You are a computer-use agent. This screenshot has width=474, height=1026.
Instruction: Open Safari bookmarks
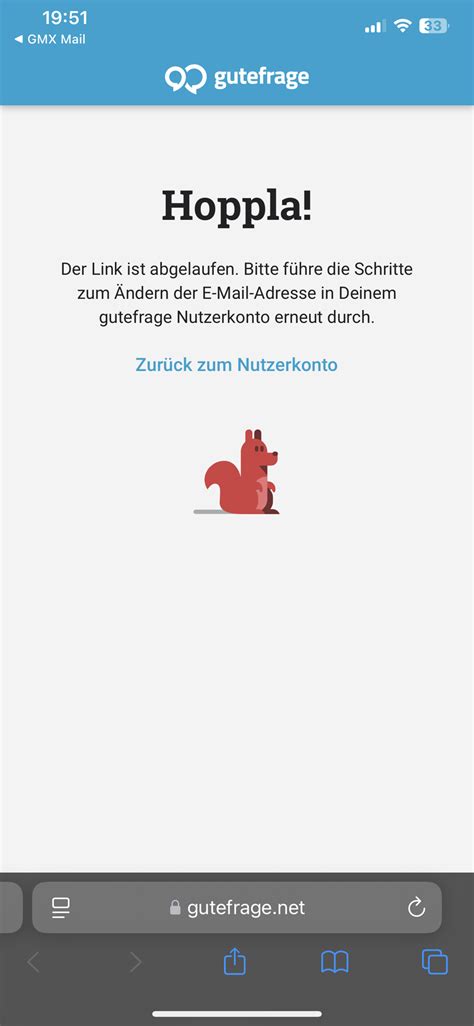[335, 963]
